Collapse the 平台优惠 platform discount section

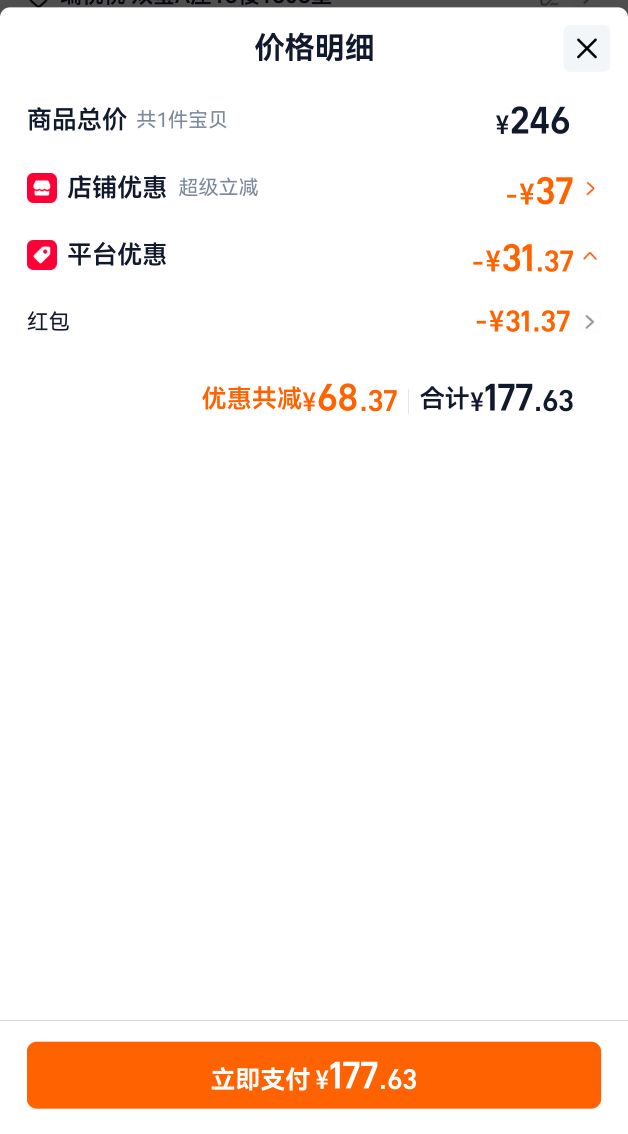click(313, 256)
